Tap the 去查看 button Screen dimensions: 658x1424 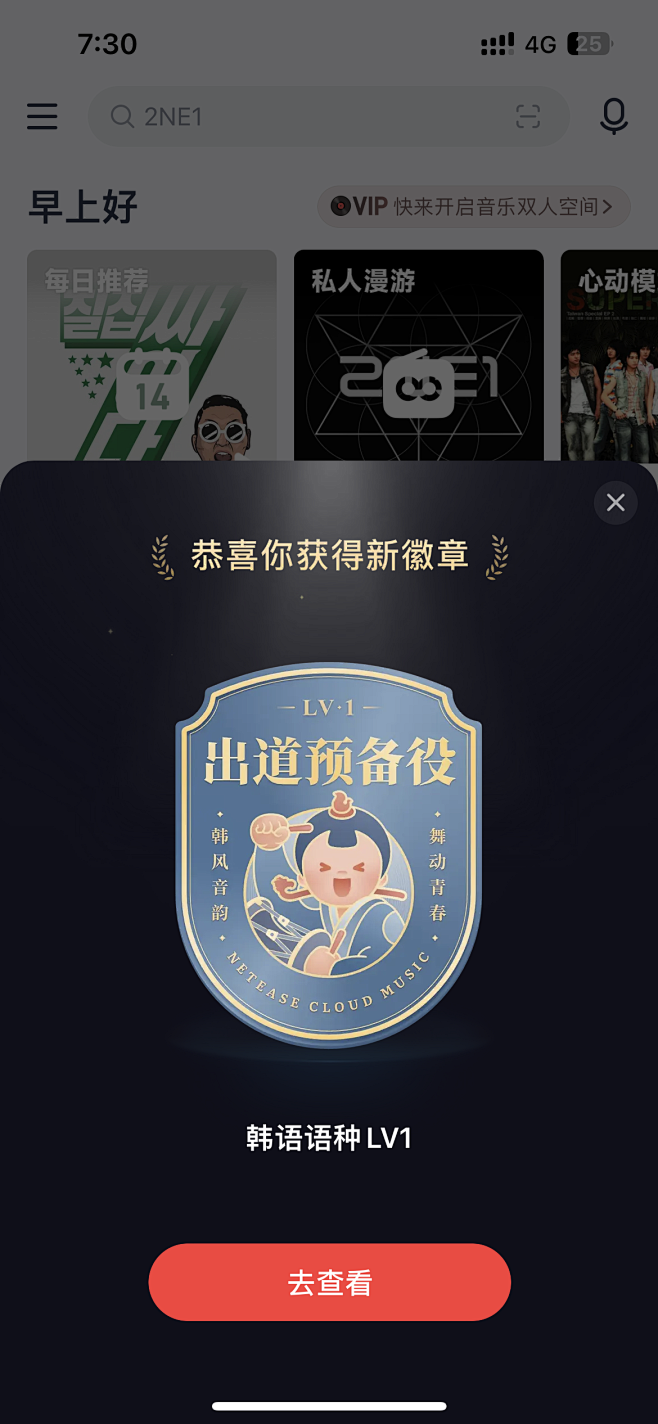point(330,1282)
